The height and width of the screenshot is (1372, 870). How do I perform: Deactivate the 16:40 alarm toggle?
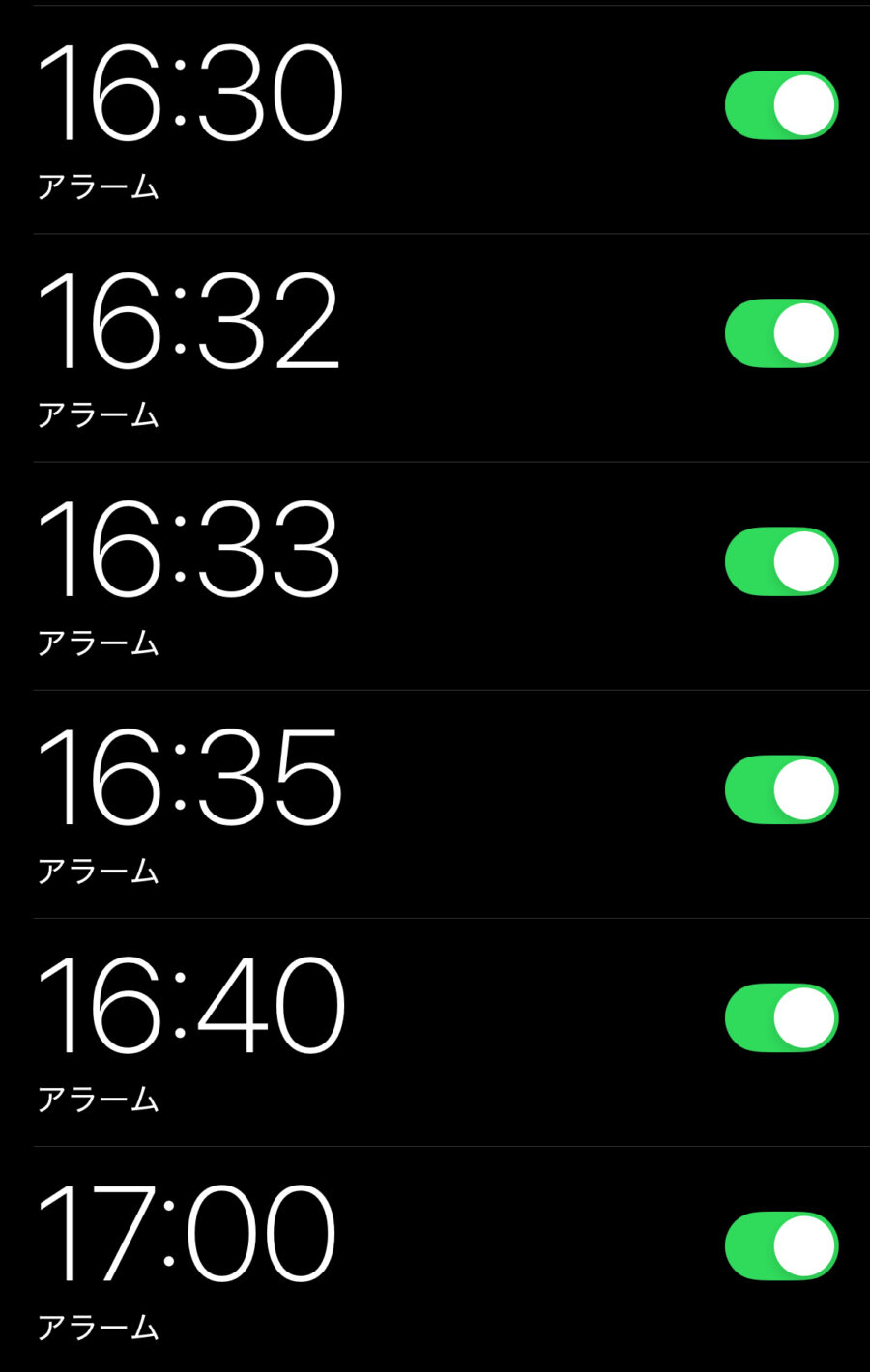point(781,1017)
